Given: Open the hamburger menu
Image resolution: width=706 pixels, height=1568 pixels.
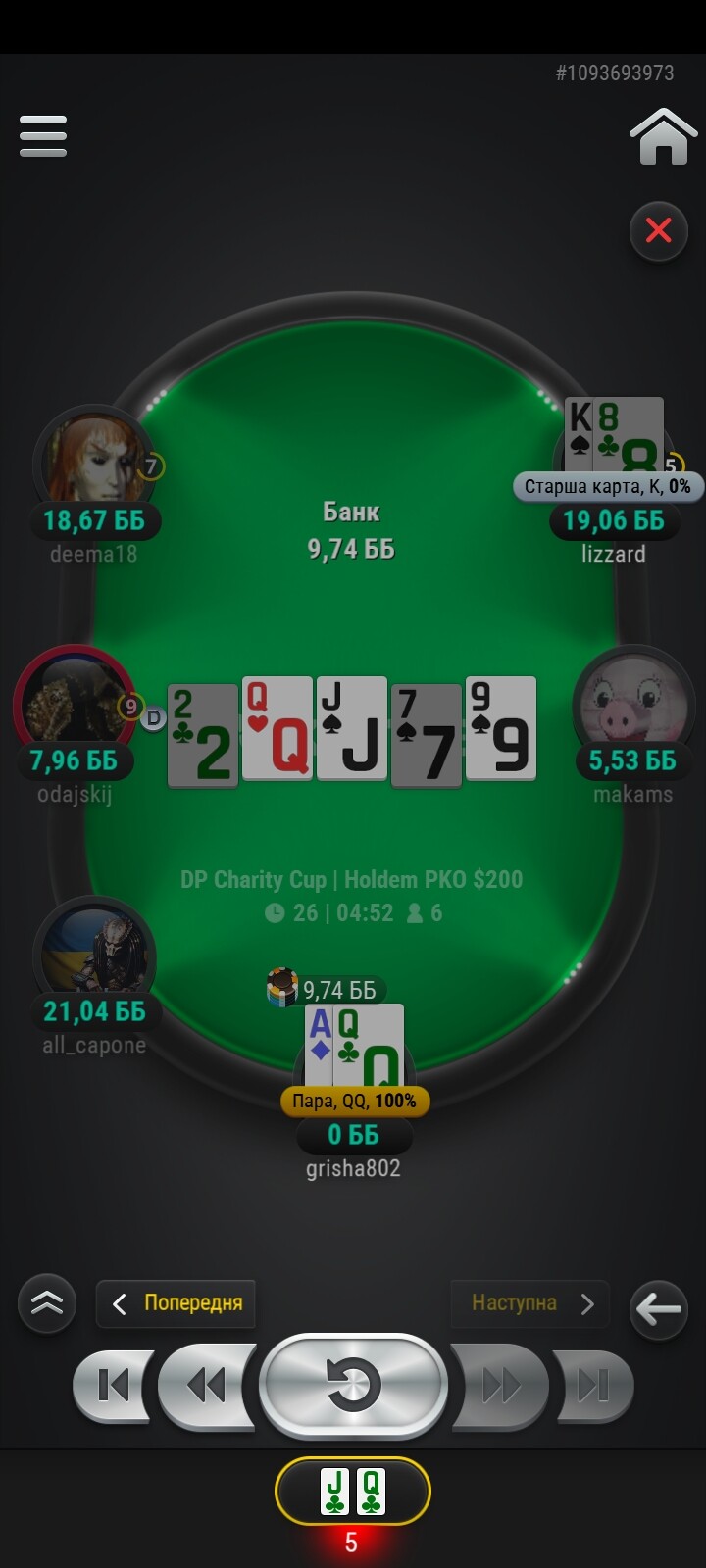Looking at the screenshot, I should [43, 135].
